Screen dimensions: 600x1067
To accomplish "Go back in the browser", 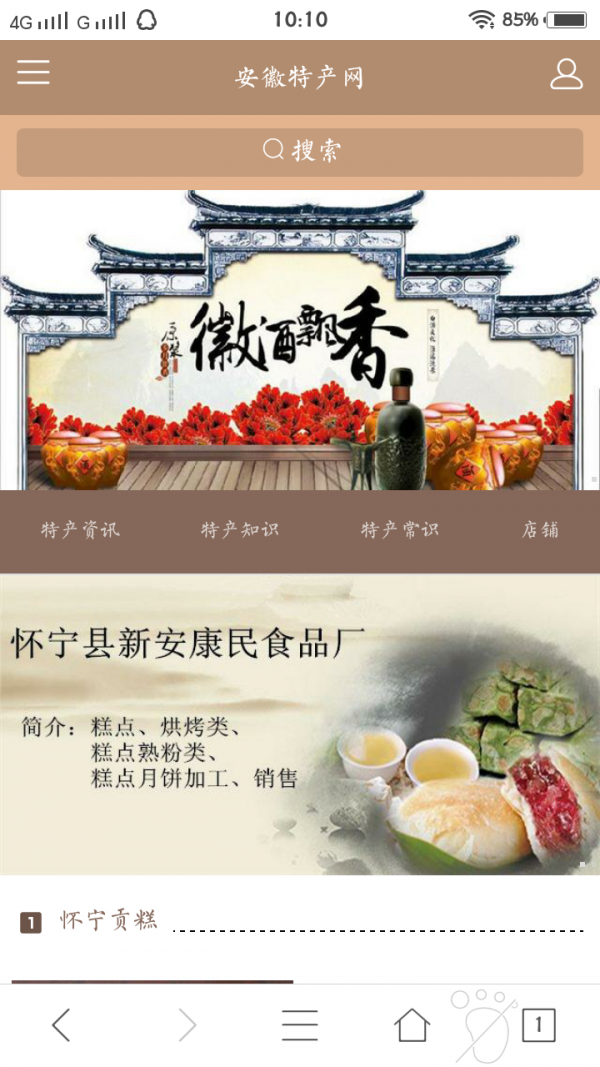I will tap(62, 1025).
